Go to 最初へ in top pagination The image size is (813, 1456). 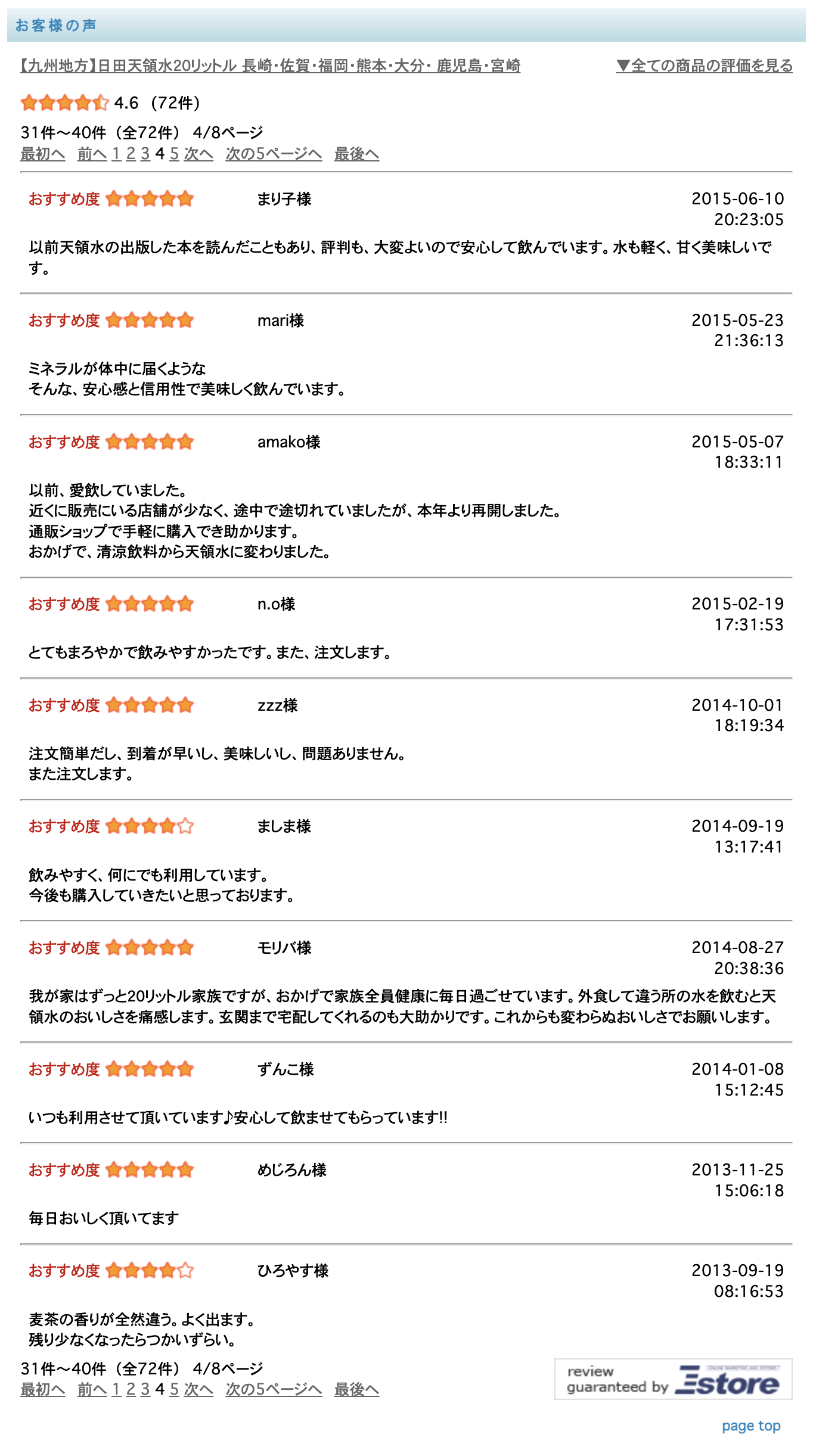(x=43, y=154)
